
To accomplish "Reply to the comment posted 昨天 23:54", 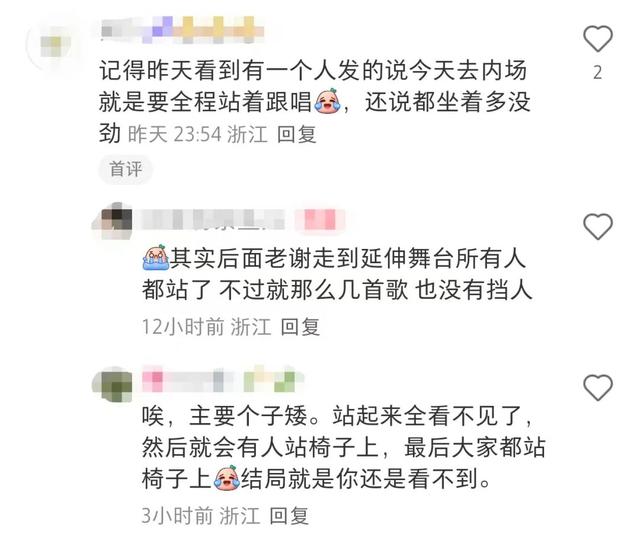I will click(296, 132).
